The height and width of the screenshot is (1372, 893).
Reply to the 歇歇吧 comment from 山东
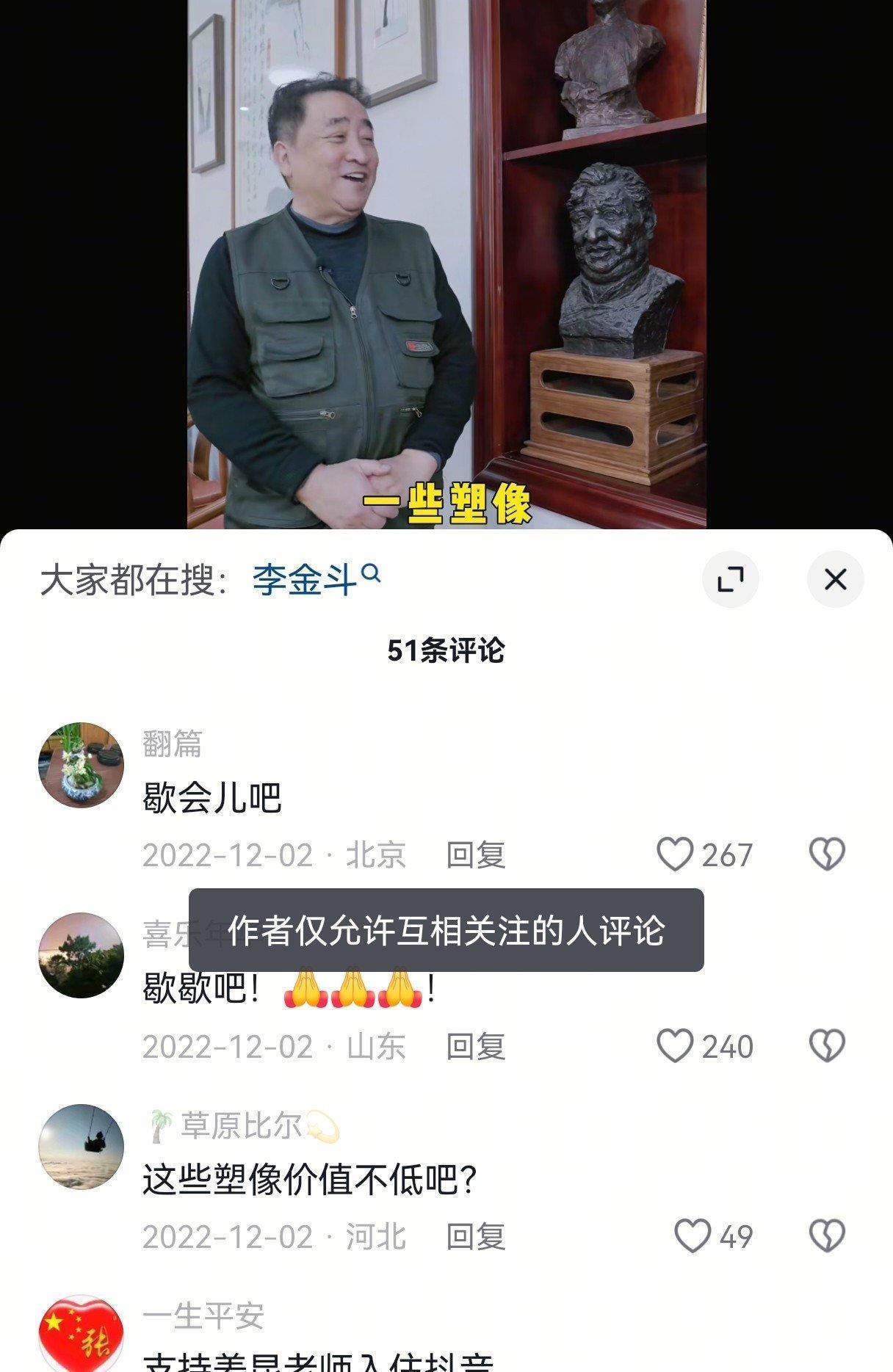[x=476, y=1046]
